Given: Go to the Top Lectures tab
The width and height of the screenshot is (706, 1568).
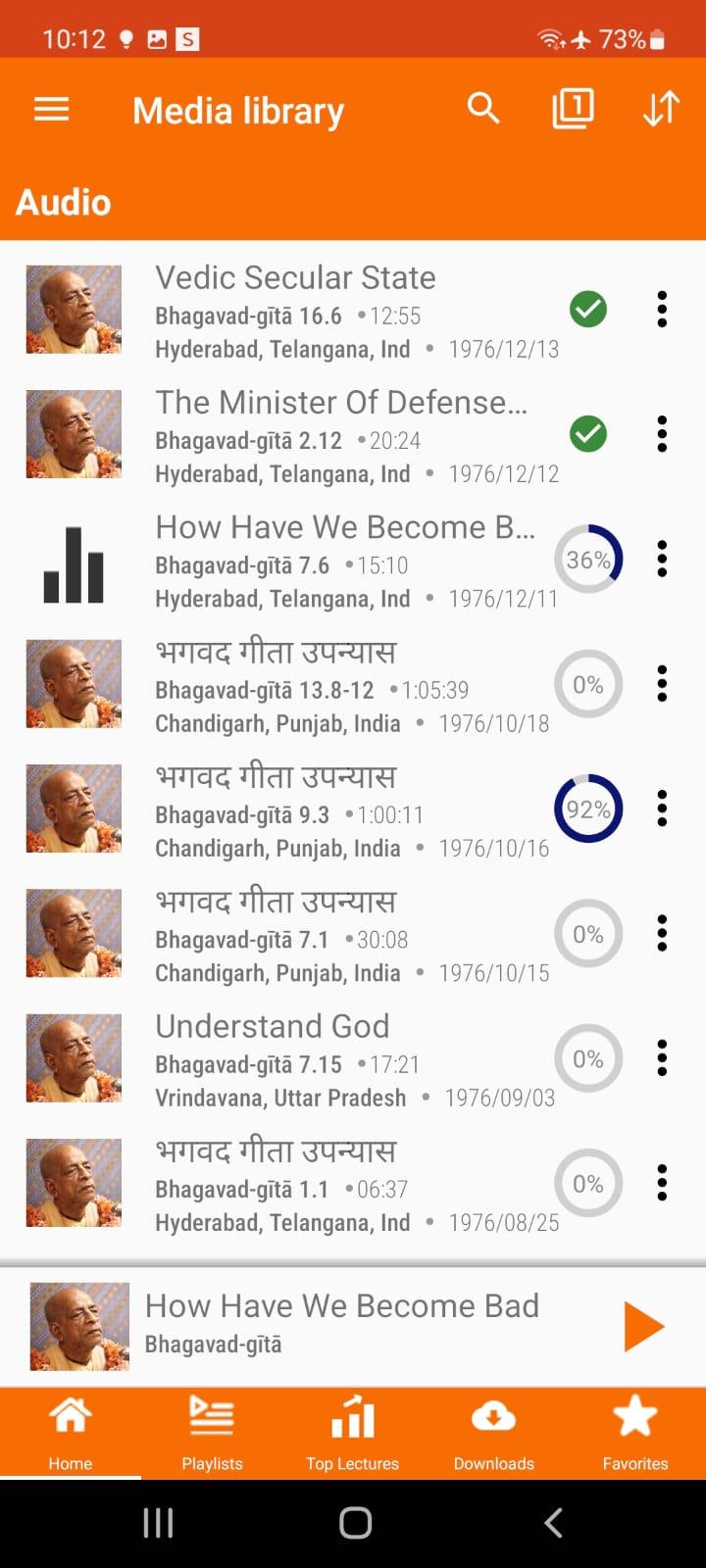Looking at the screenshot, I should pos(353,1433).
